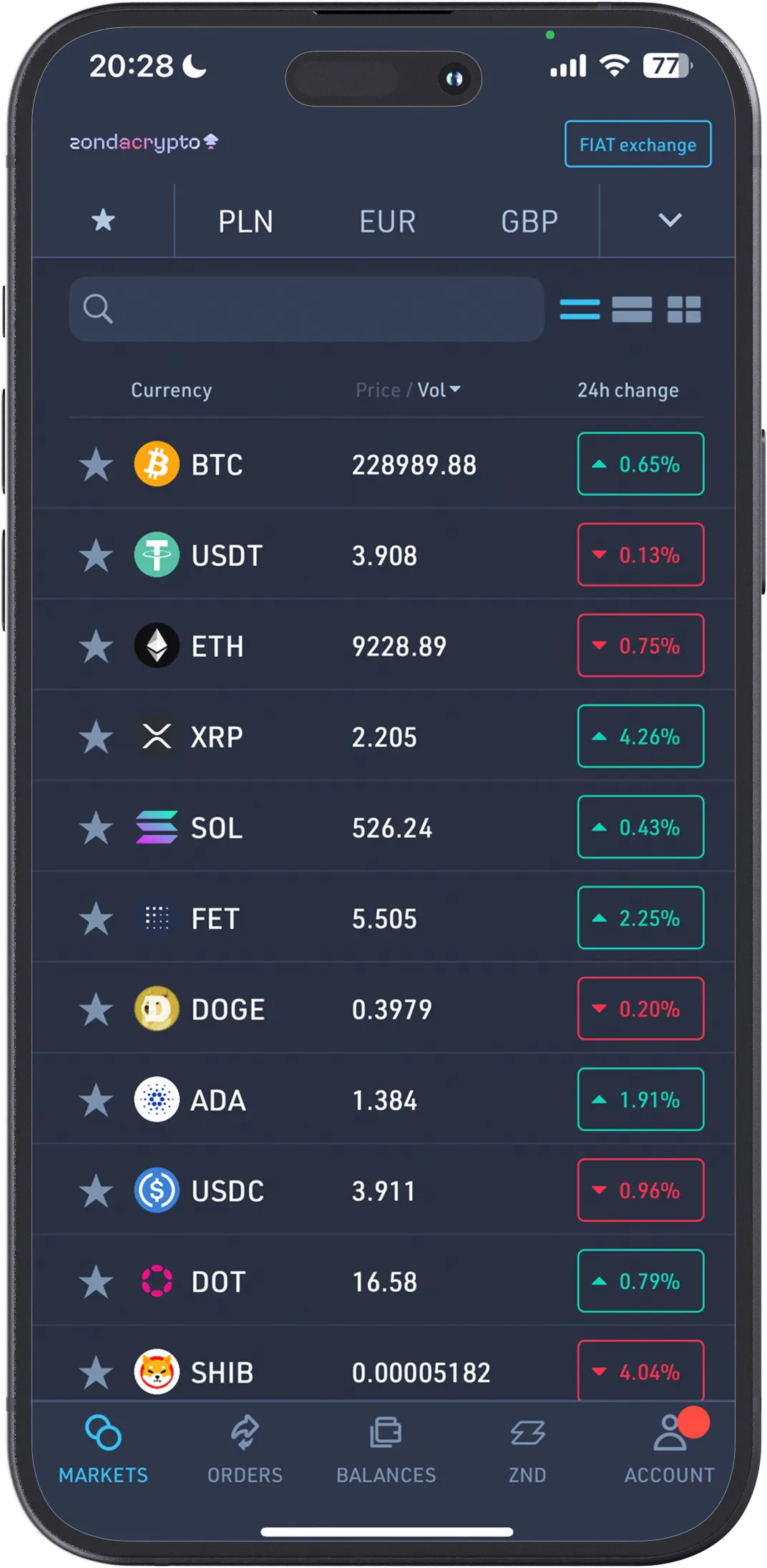Open the Account tab
The image size is (767, 1568).
click(x=669, y=1449)
